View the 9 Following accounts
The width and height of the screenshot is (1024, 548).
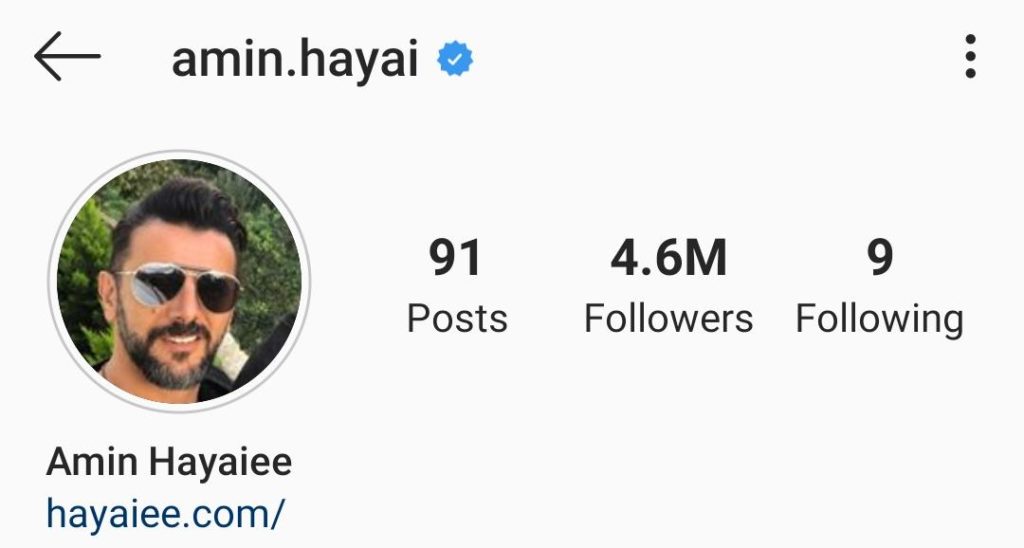point(879,286)
